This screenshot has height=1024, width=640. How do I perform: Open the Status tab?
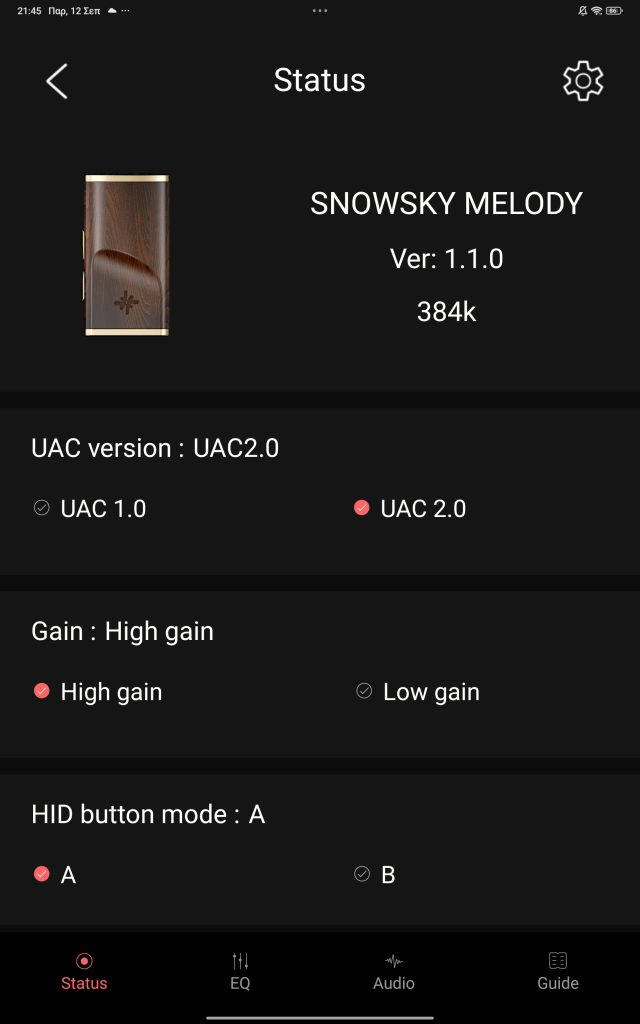coord(84,971)
